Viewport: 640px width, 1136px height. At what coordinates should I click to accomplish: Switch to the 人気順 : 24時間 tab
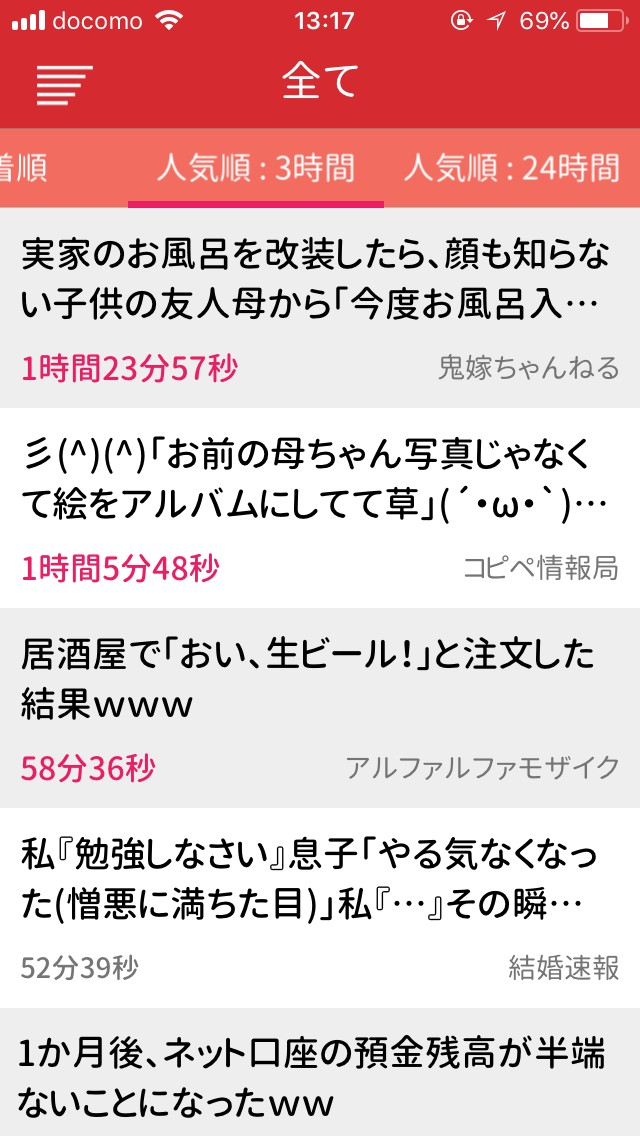511,168
